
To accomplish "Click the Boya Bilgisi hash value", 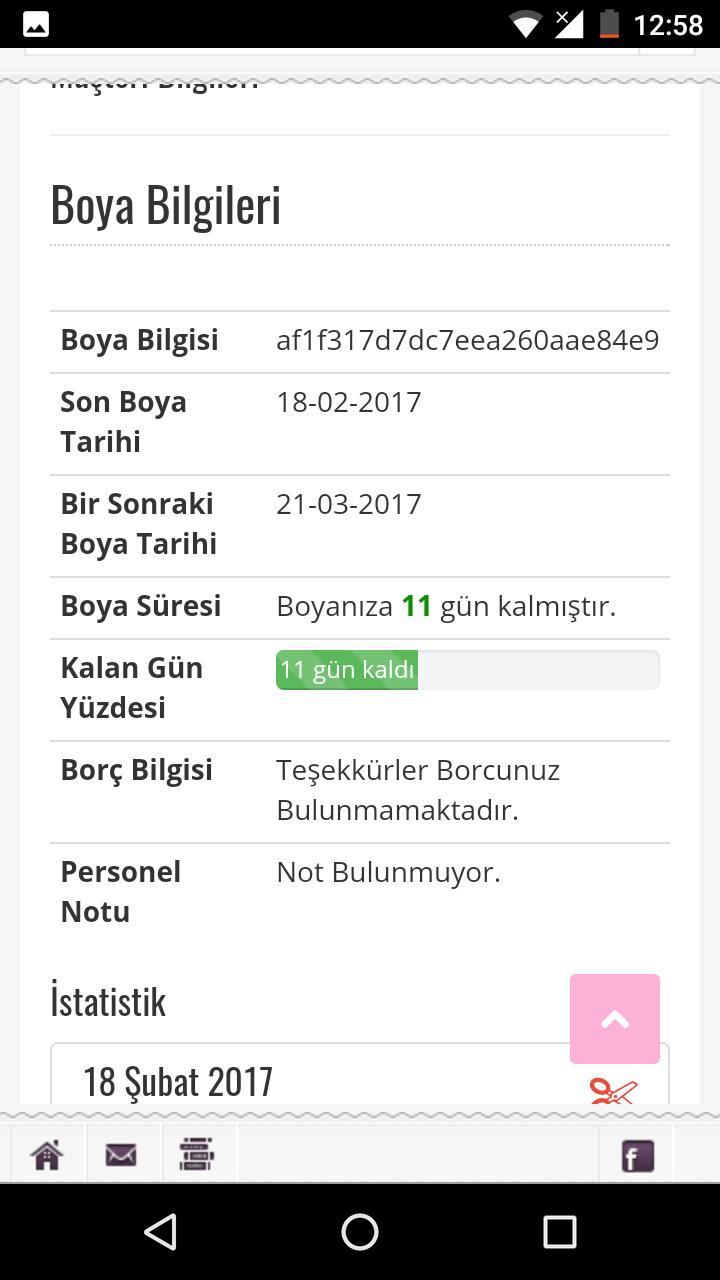I will coord(467,340).
